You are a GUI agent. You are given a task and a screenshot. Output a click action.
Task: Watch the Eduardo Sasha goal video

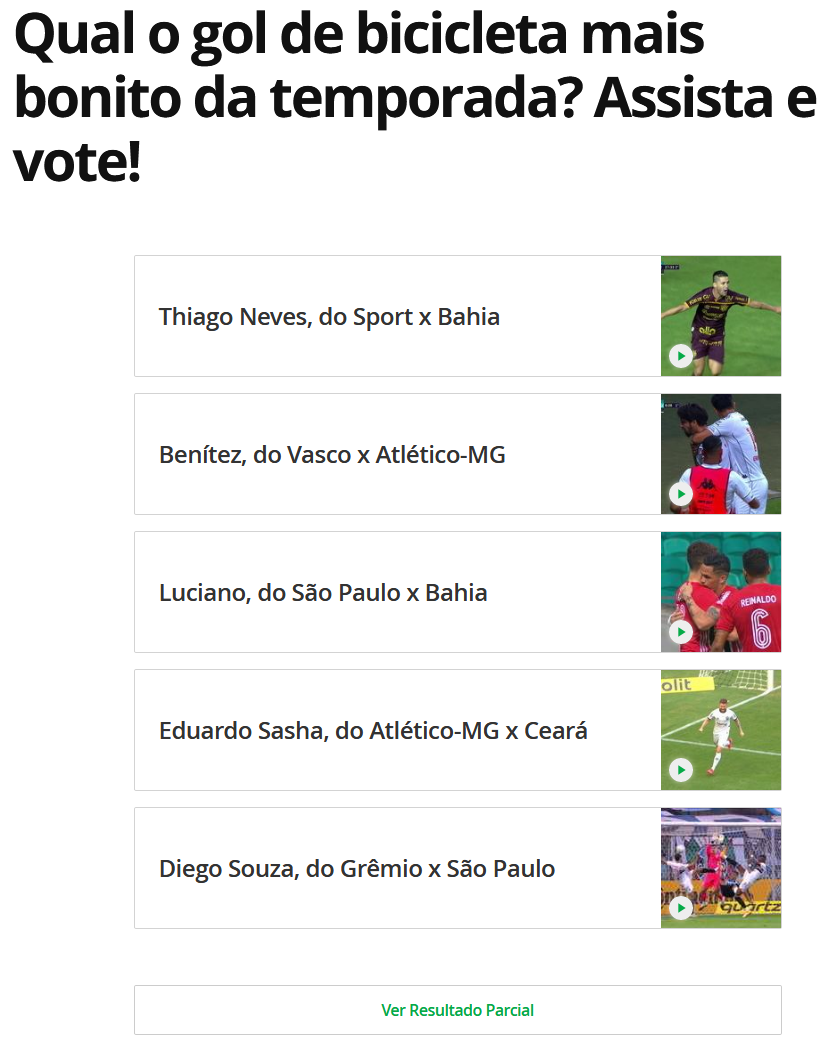pos(681,770)
